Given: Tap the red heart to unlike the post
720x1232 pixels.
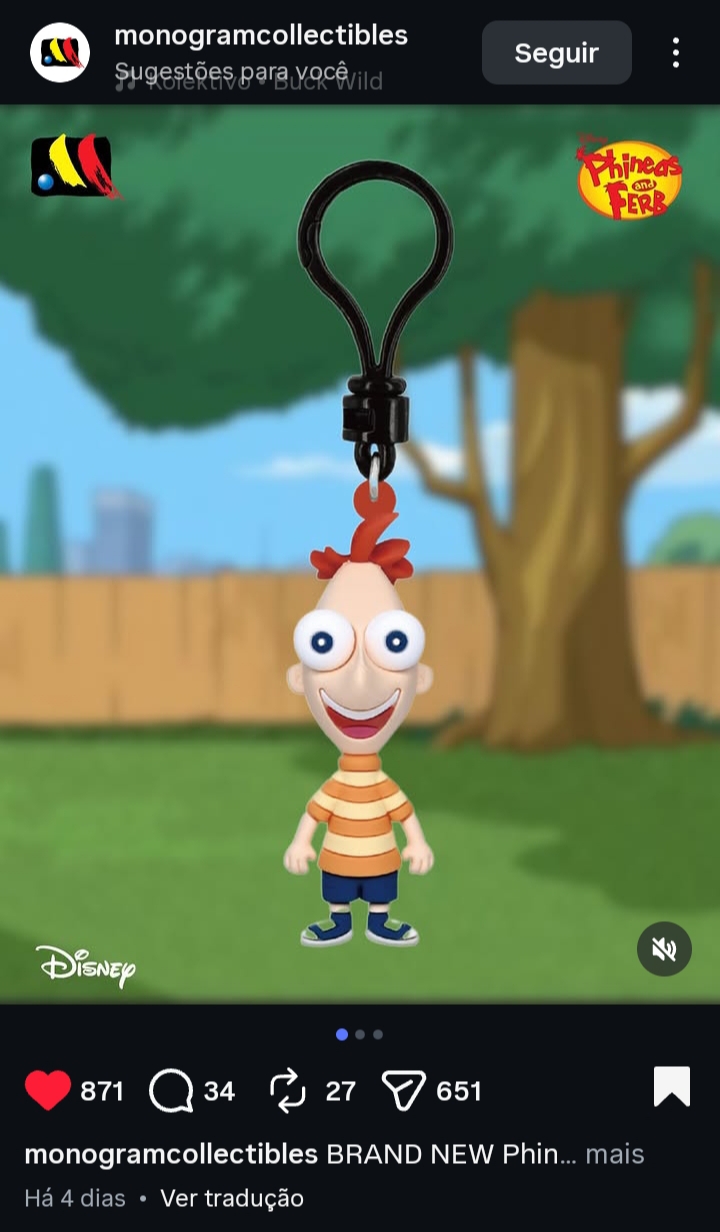Looking at the screenshot, I should (48, 1090).
